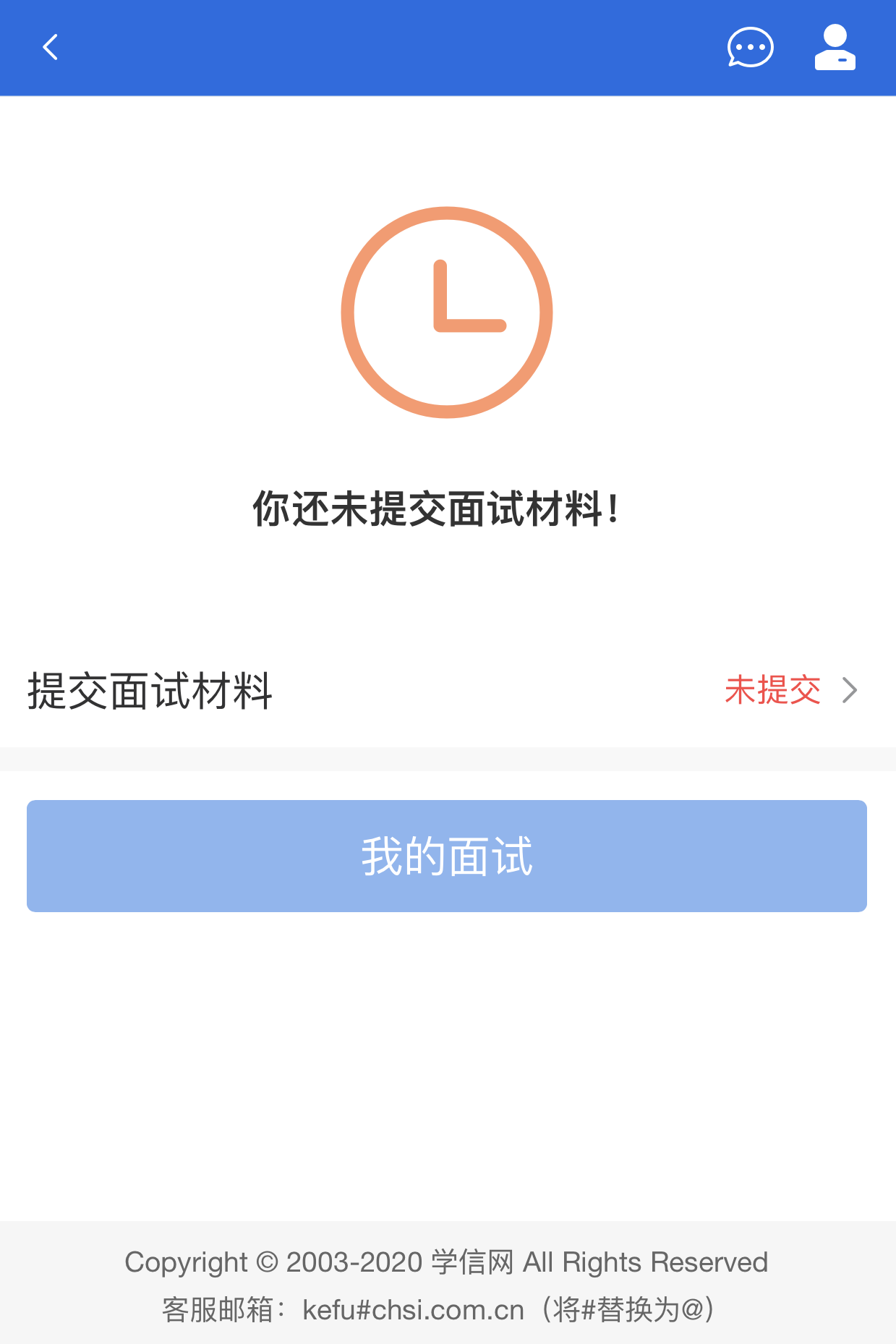Select the blue header navigation bar
This screenshot has height=1344, width=896.
pyautogui.click(x=448, y=47)
